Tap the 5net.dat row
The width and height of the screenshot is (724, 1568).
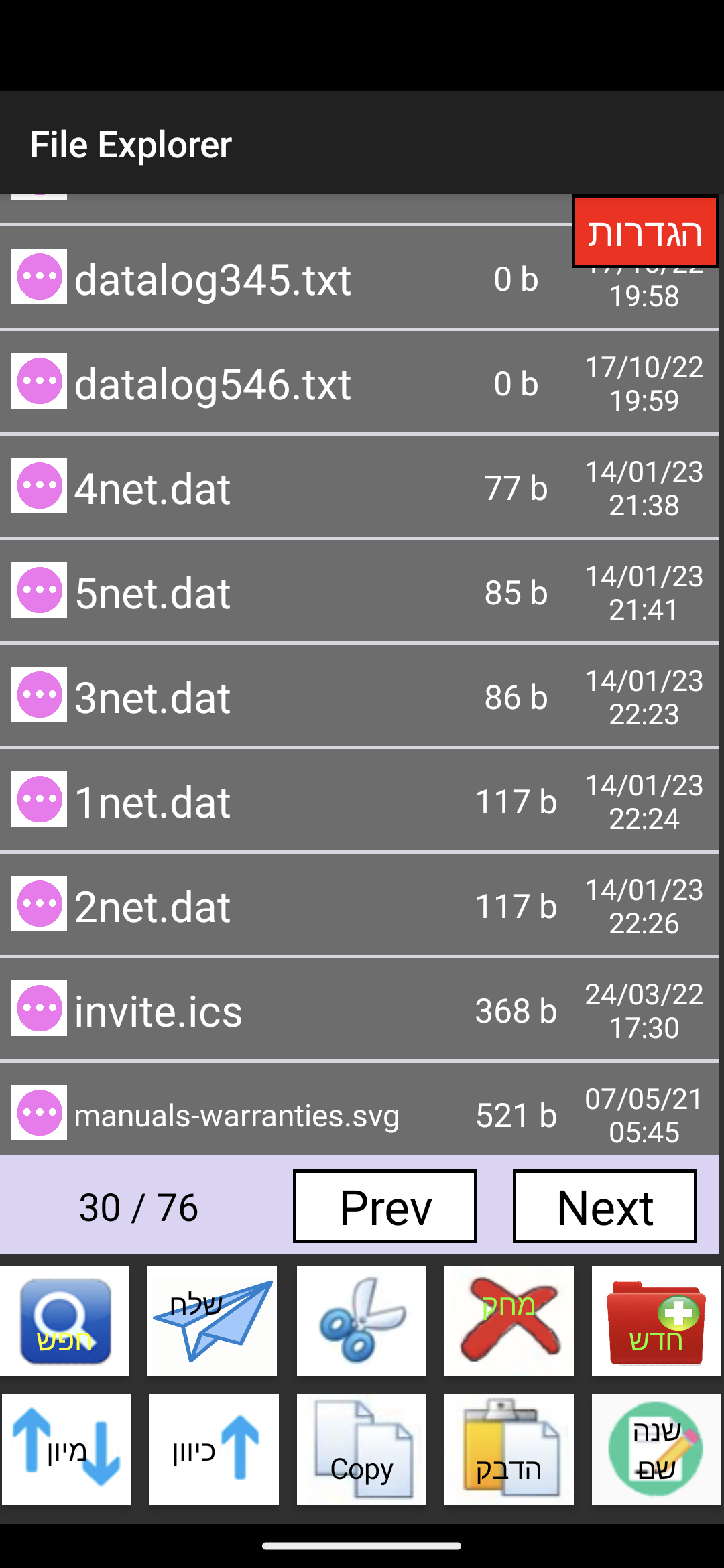tap(153, 592)
